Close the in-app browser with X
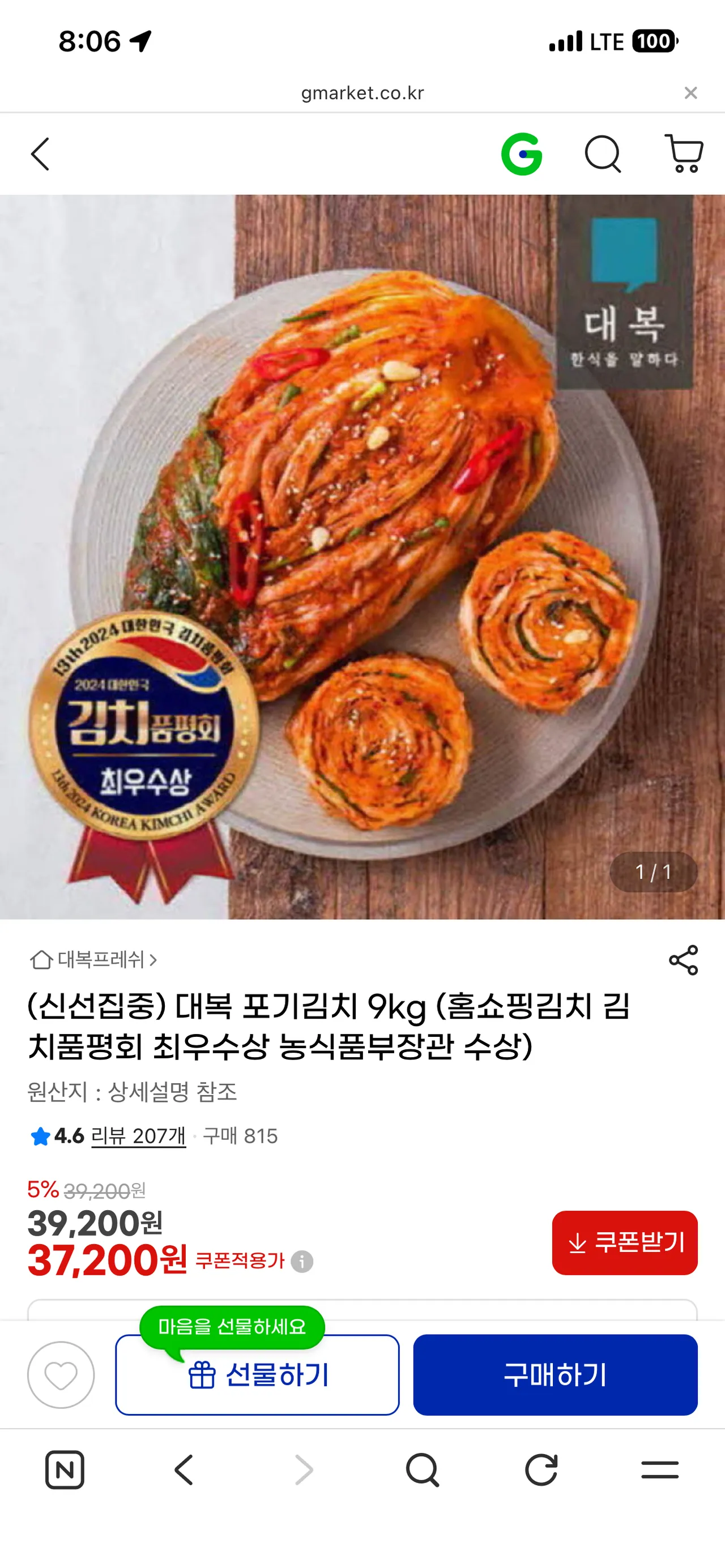This screenshot has height=1568, width=725. pos(690,93)
